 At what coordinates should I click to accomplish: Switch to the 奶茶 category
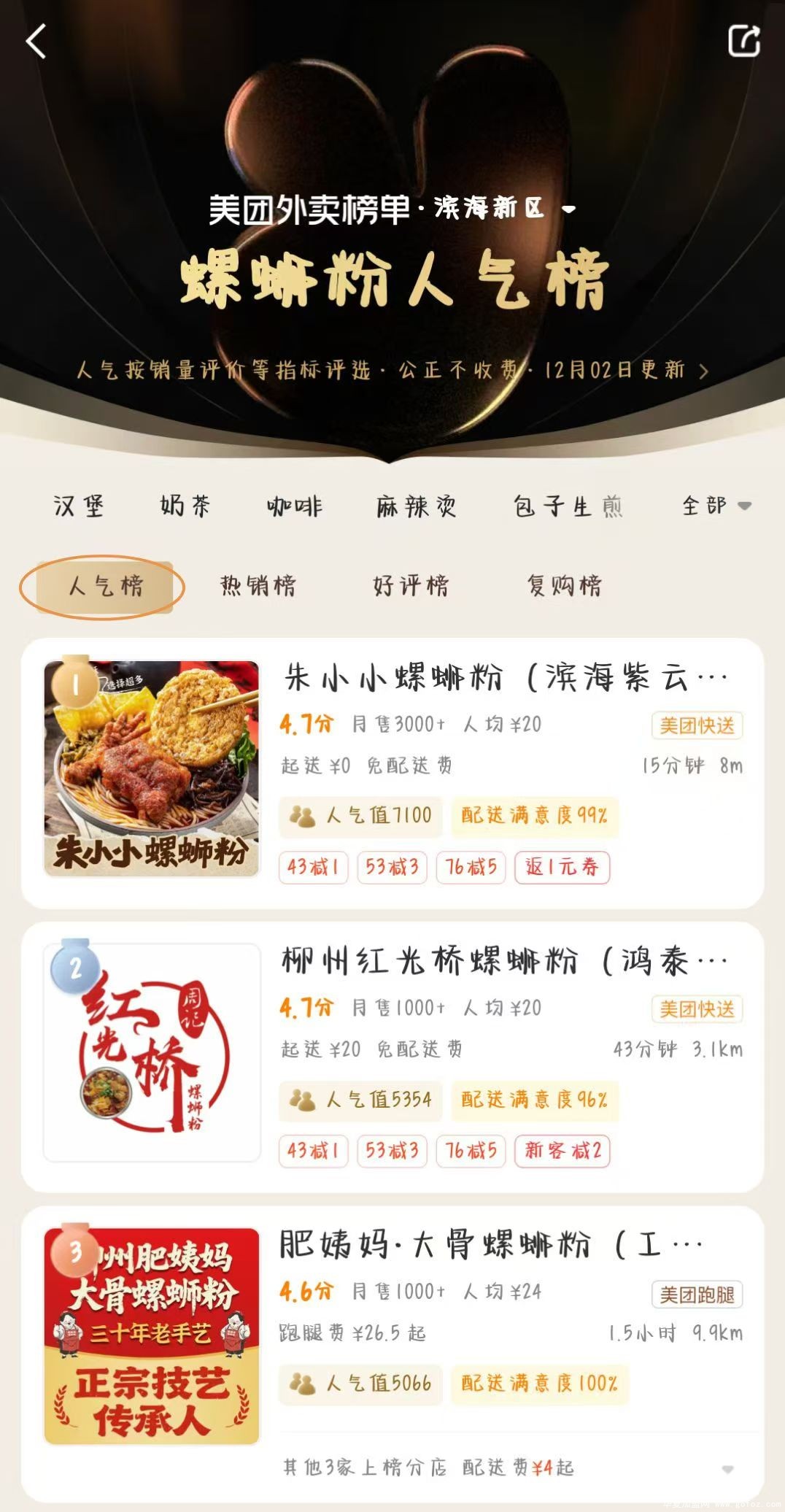[185, 506]
